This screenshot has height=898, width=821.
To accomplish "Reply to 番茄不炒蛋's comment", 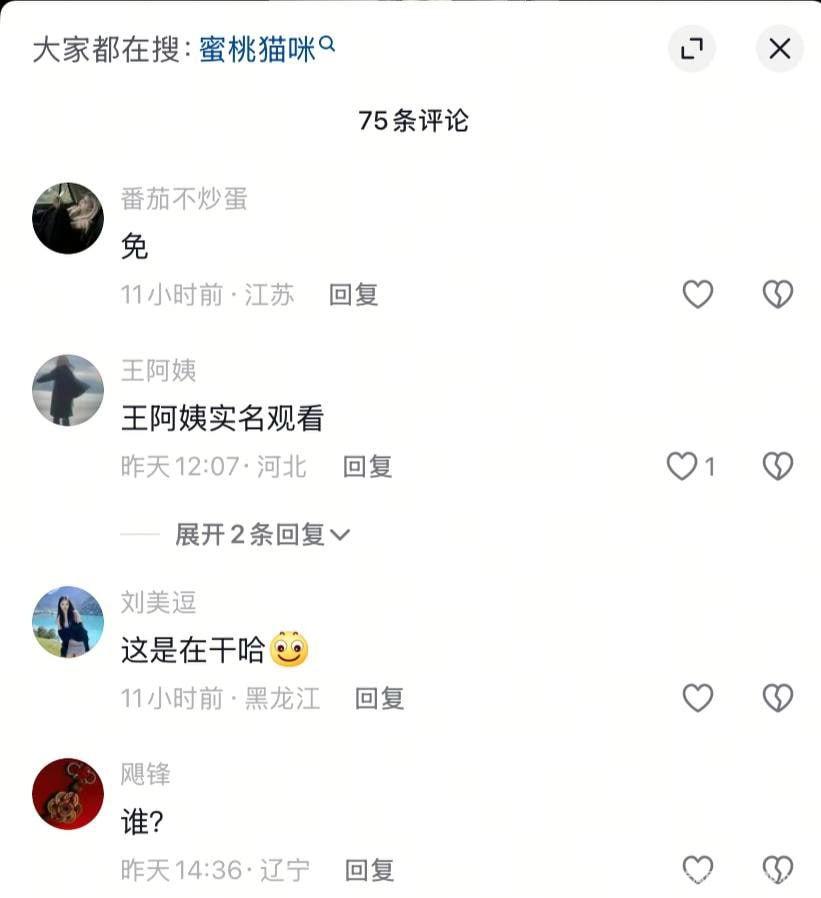I will click(353, 295).
